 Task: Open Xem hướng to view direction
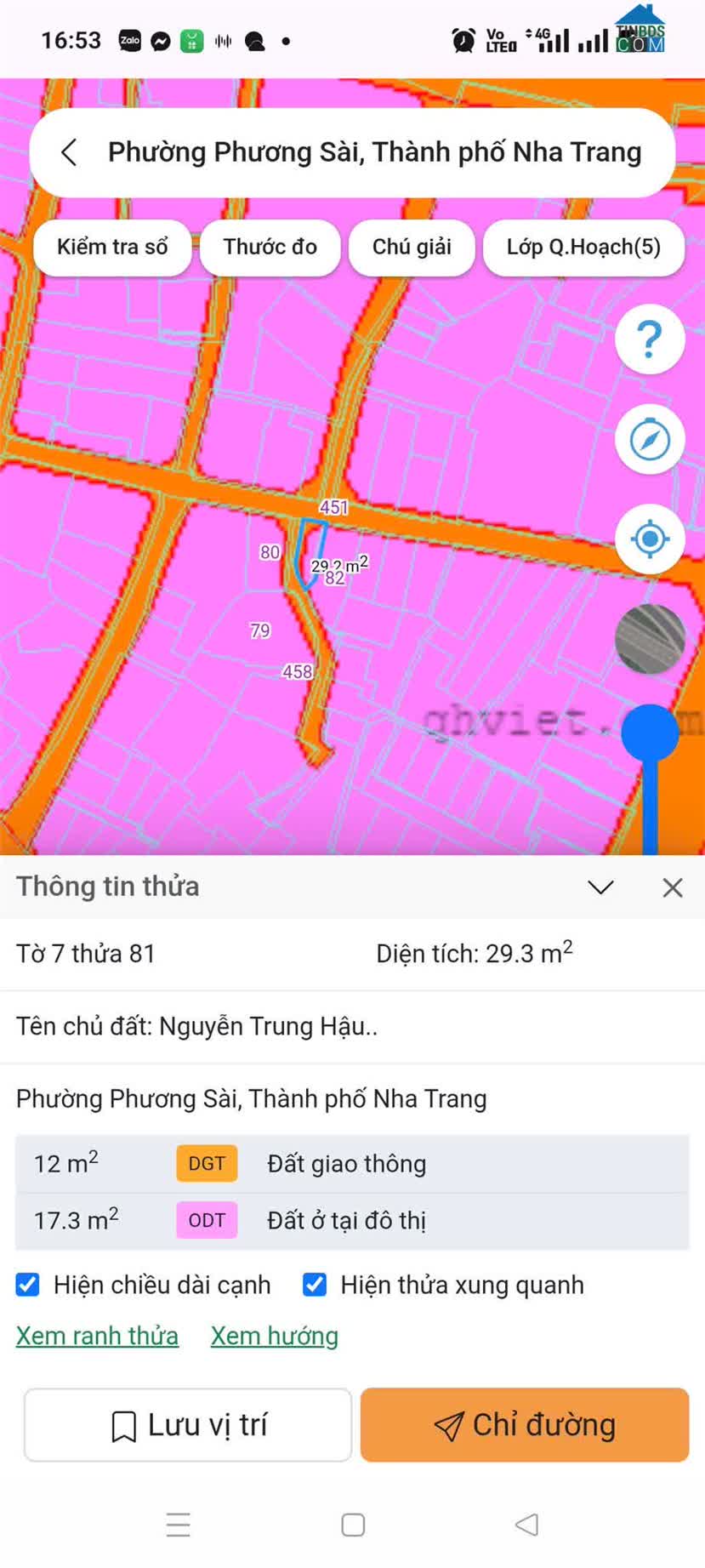tap(274, 1336)
